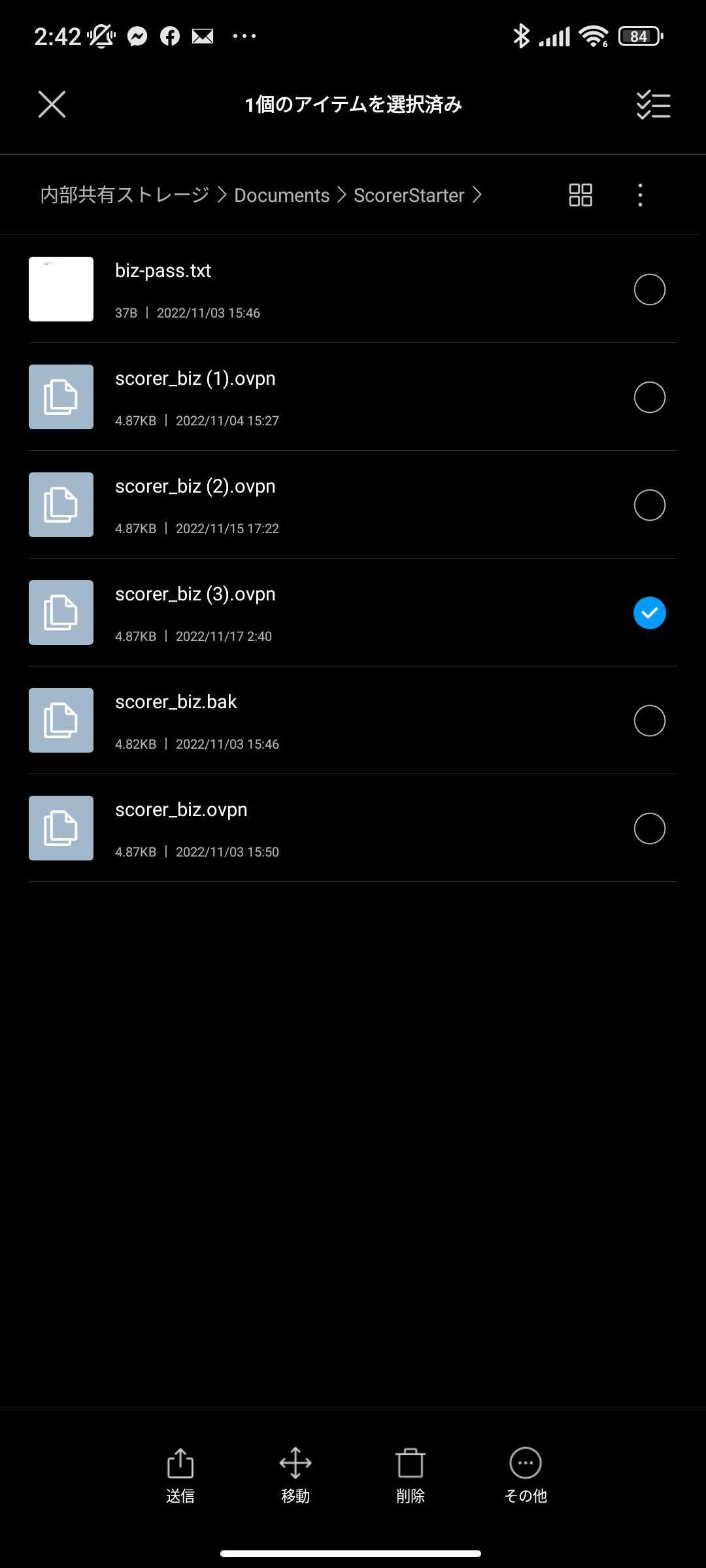Tap 移動 to move the selected file

(295, 1475)
